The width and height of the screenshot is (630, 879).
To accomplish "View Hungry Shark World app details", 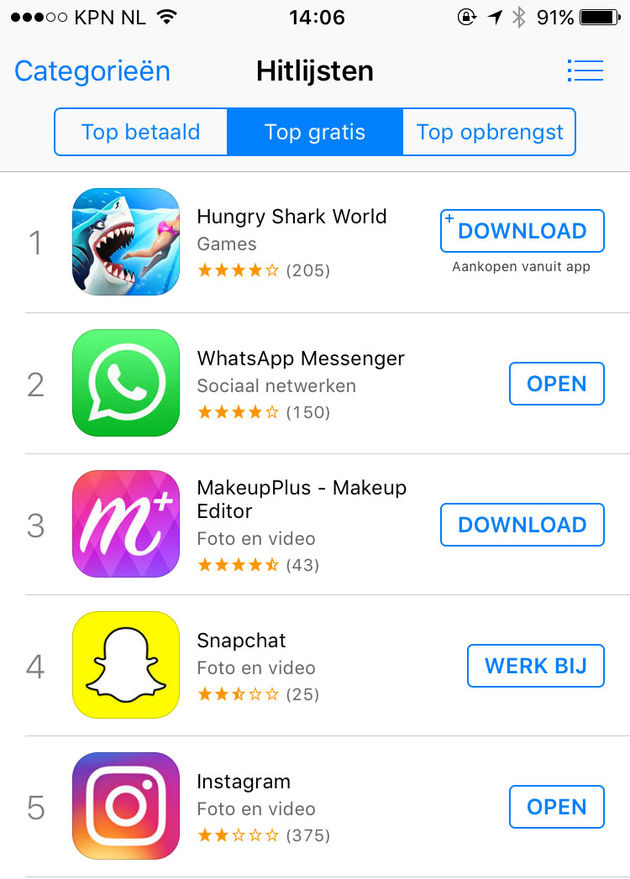I will [x=291, y=217].
